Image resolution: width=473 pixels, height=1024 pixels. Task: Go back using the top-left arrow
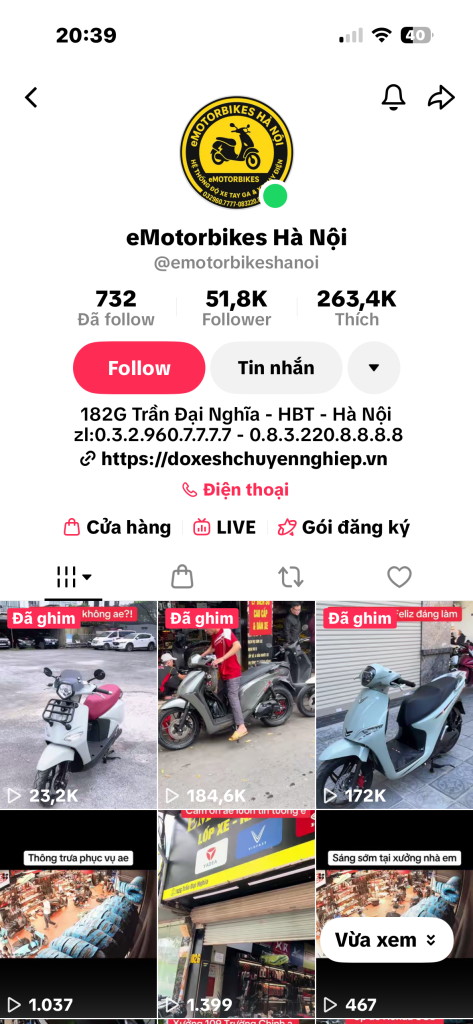(x=31, y=97)
